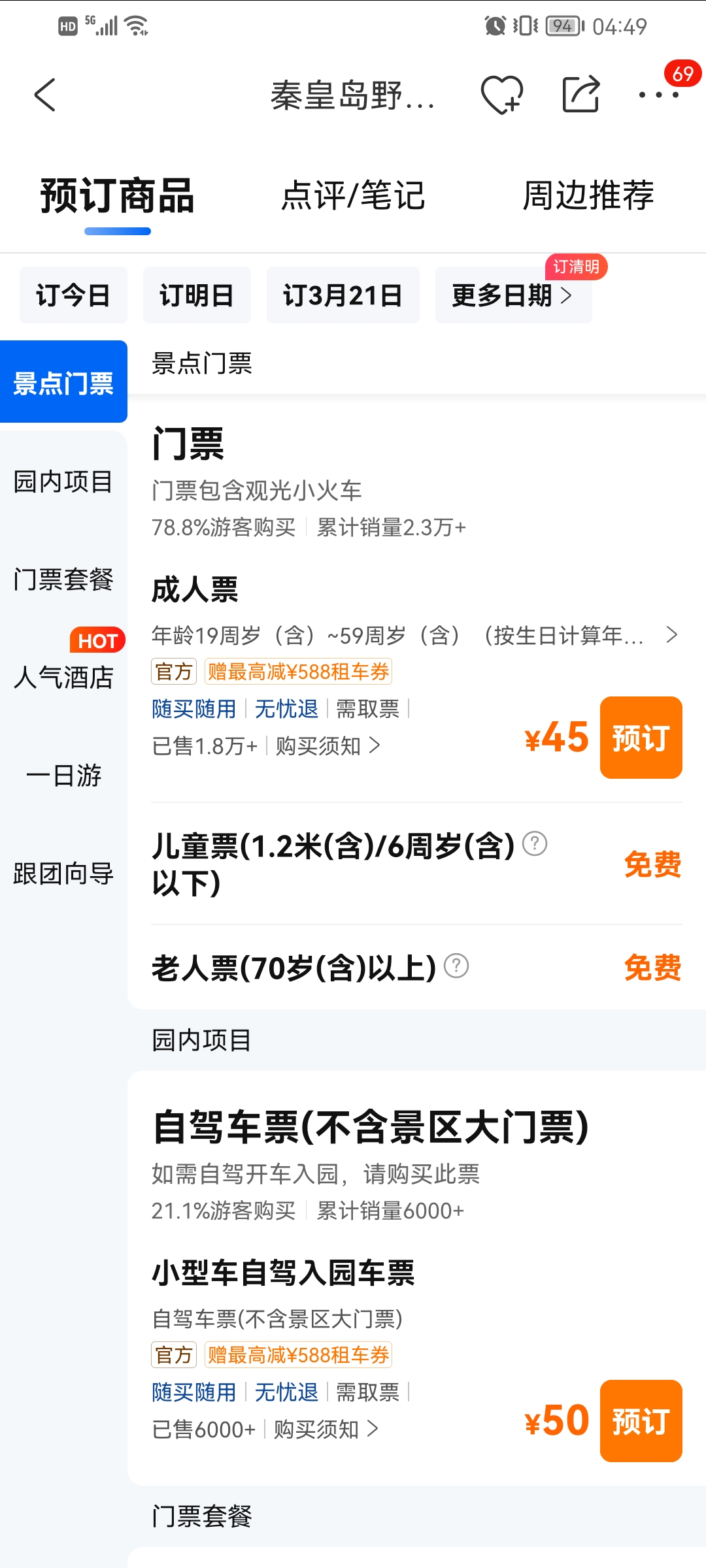Book the ¥50 self-drive car ticket
The image size is (706, 1568).
tap(641, 1421)
